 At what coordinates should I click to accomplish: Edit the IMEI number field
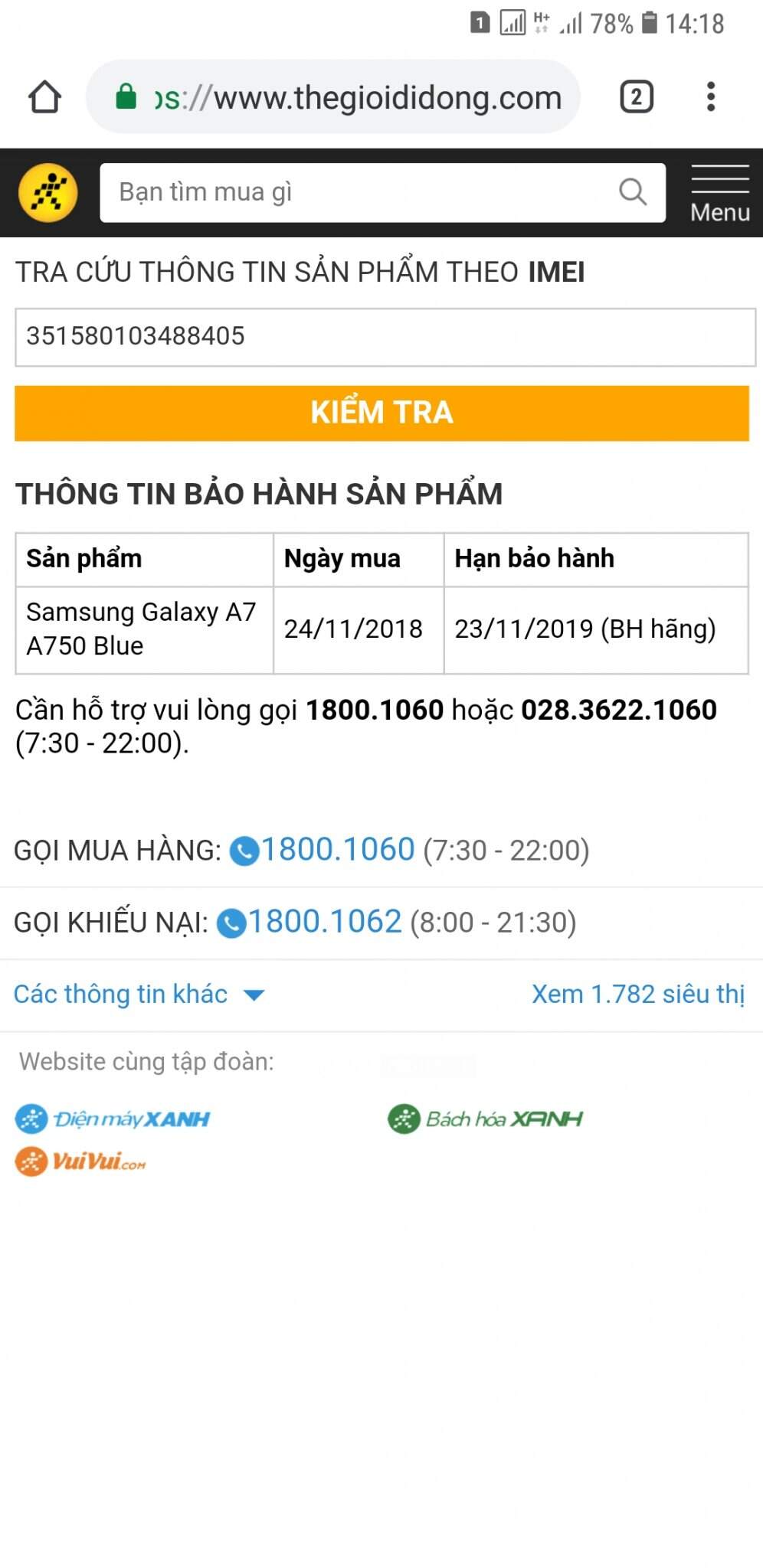(385, 337)
